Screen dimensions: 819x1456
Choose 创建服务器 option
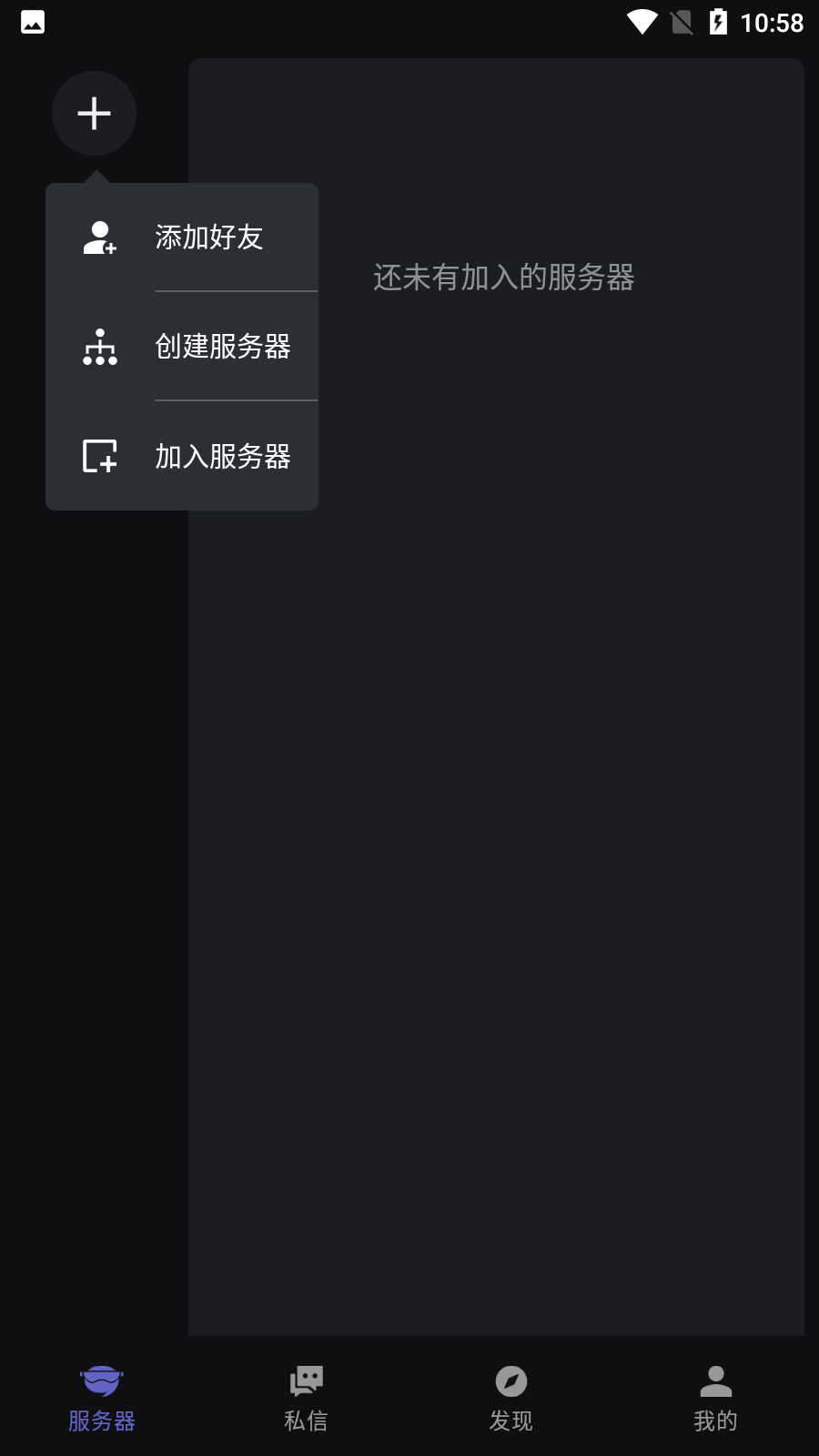[182, 347]
